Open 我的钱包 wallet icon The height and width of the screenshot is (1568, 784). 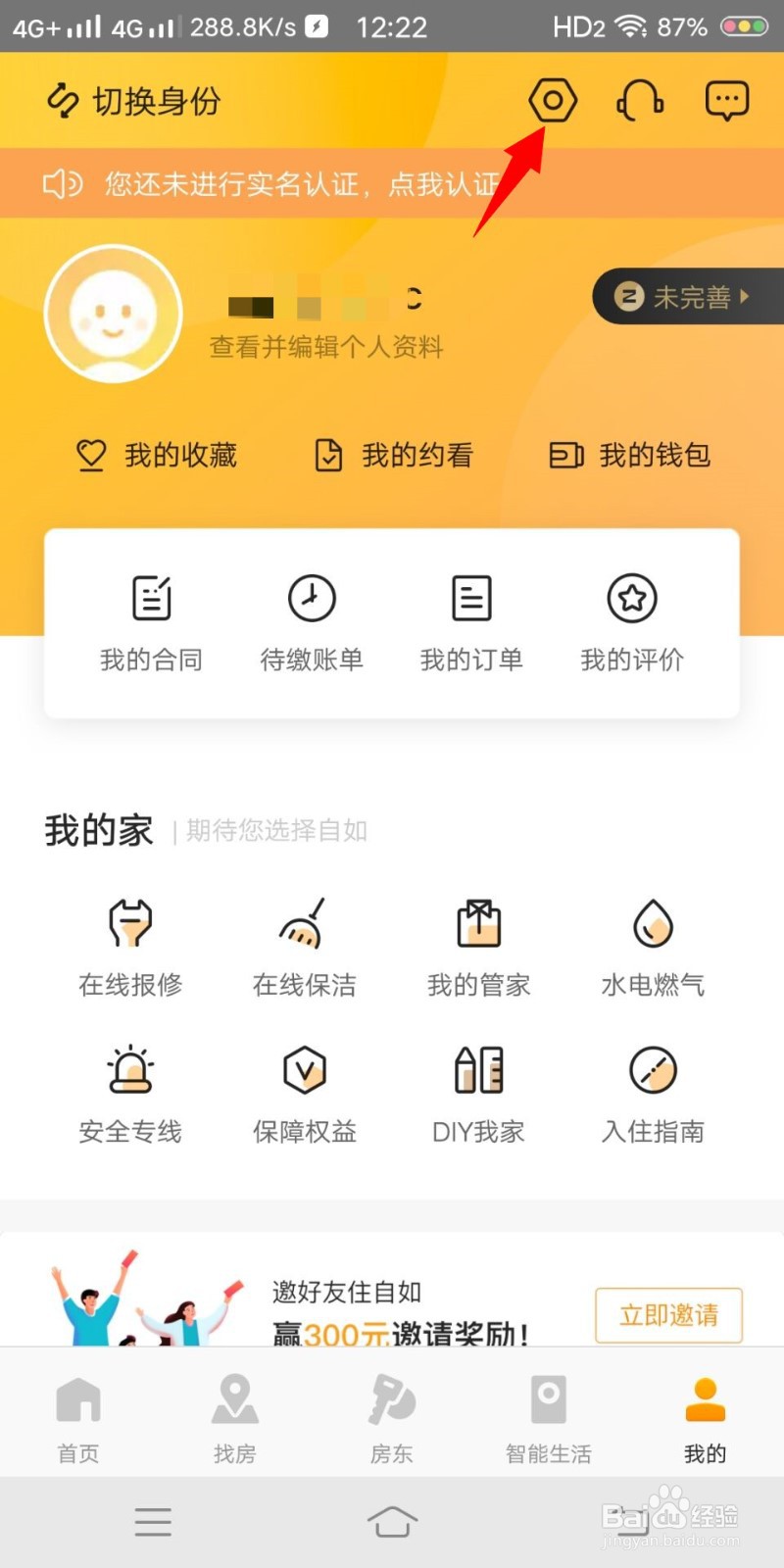[628, 455]
